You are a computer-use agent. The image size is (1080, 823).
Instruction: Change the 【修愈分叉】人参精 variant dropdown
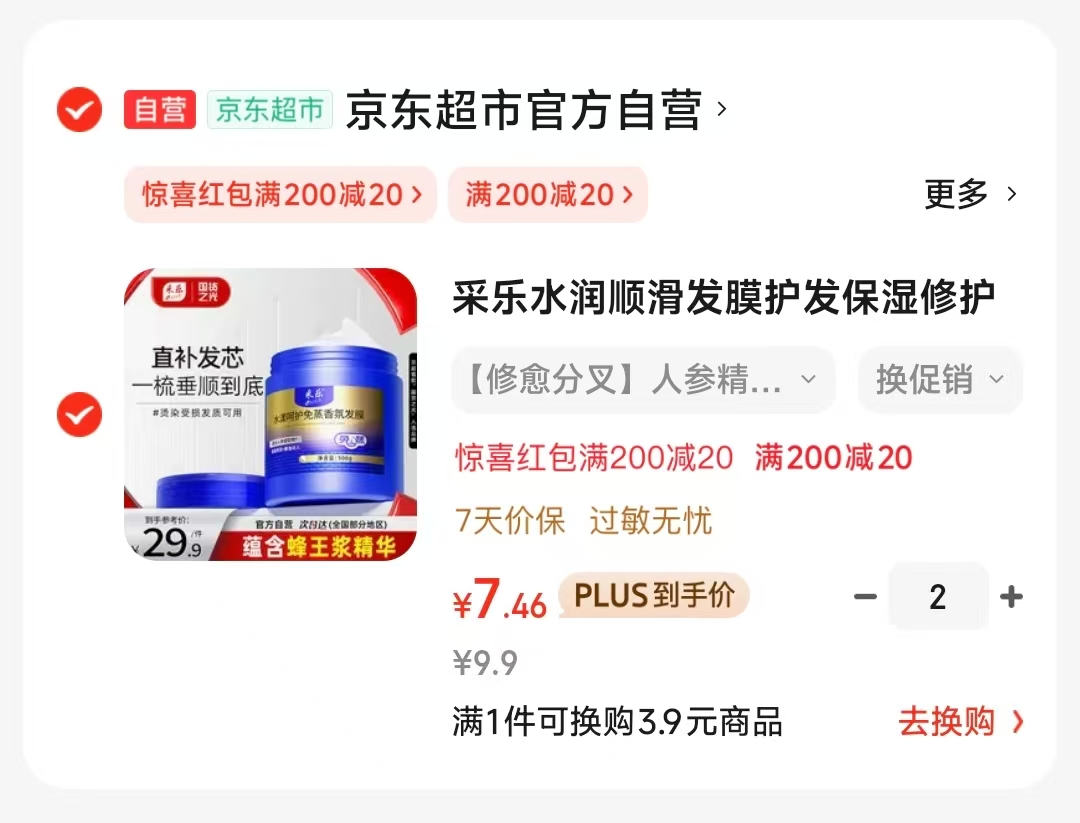[x=643, y=379]
